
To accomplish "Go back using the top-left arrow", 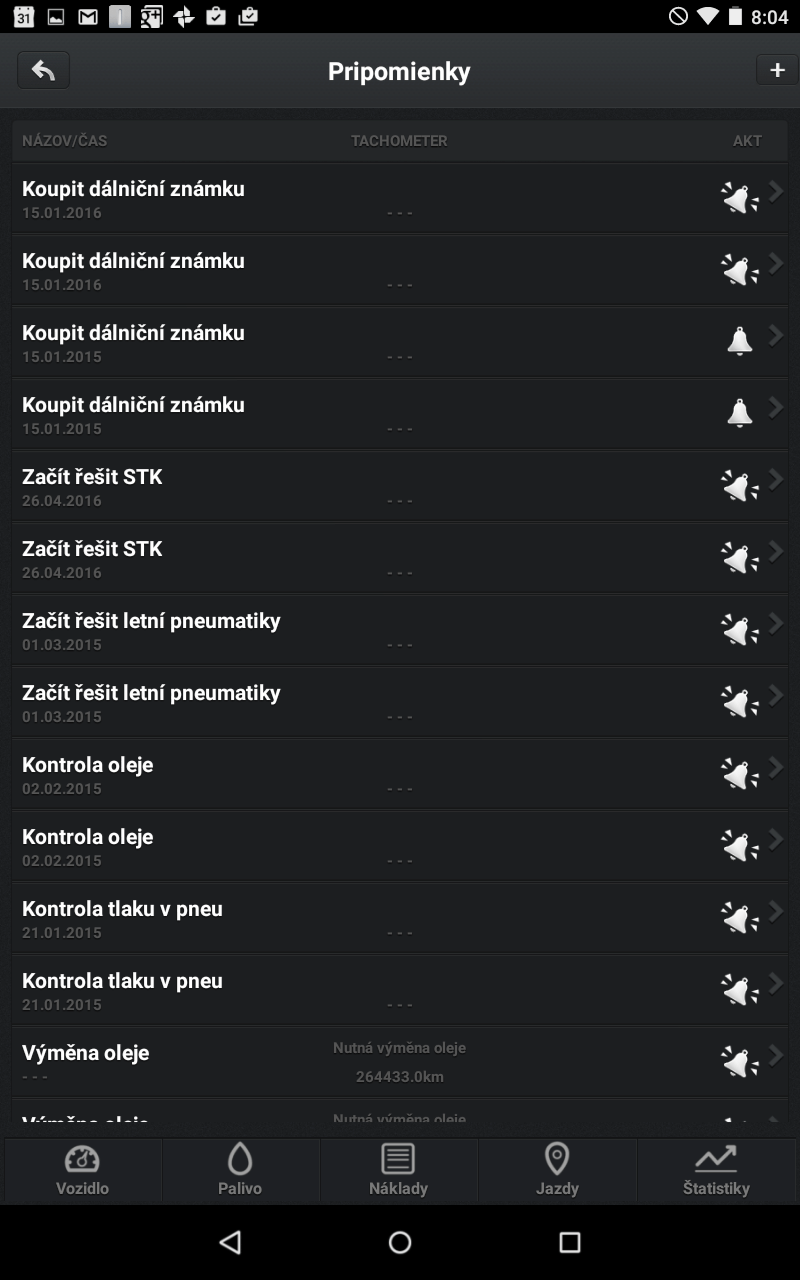I will pyautogui.click(x=43, y=70).
